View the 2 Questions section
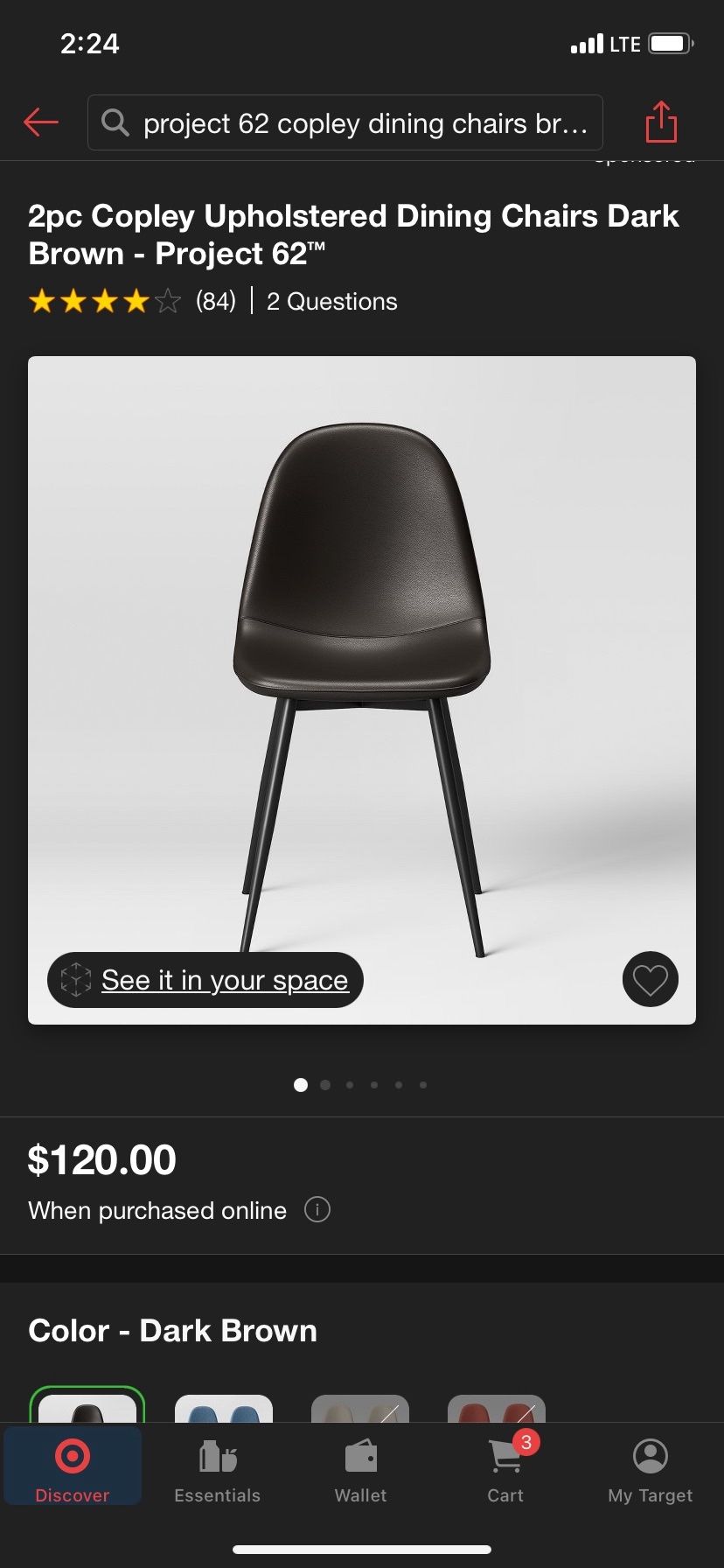The width and height of the screenshot is (724, 1568). coord(331,302)
